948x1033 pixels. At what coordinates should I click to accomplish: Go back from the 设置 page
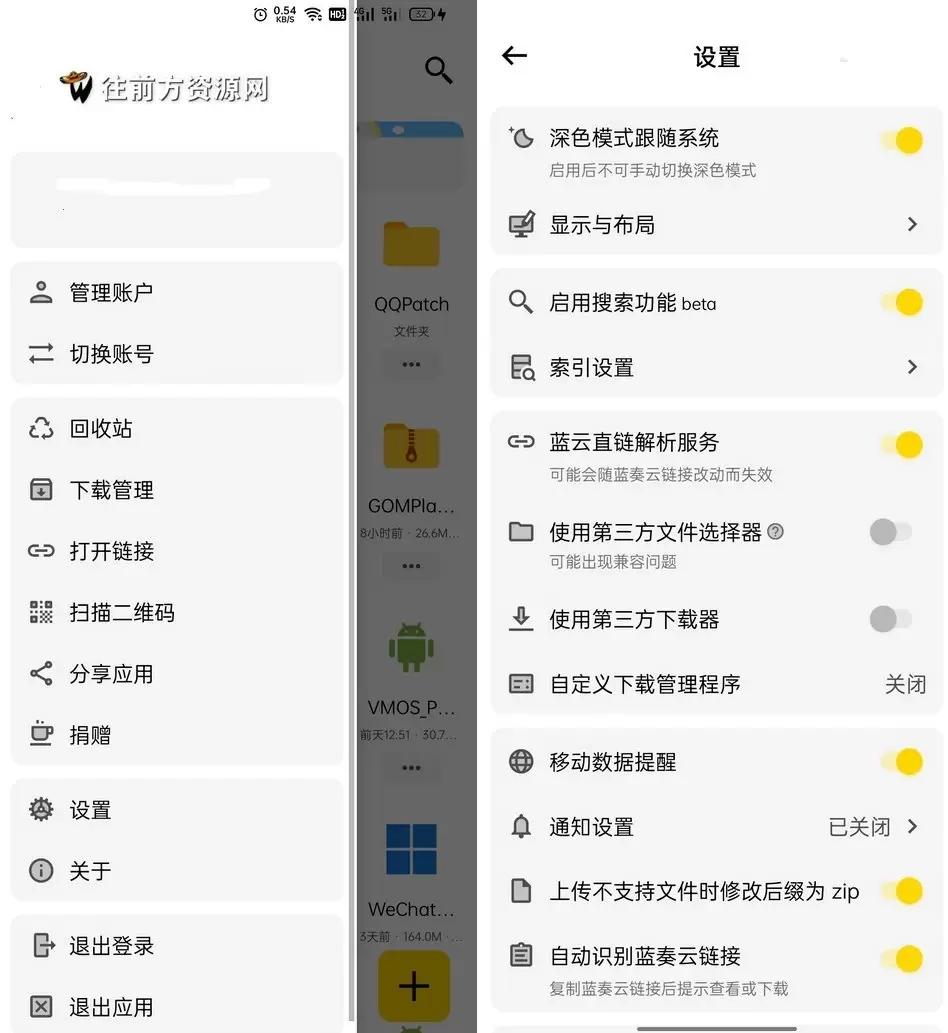click(x=514, y=56)
